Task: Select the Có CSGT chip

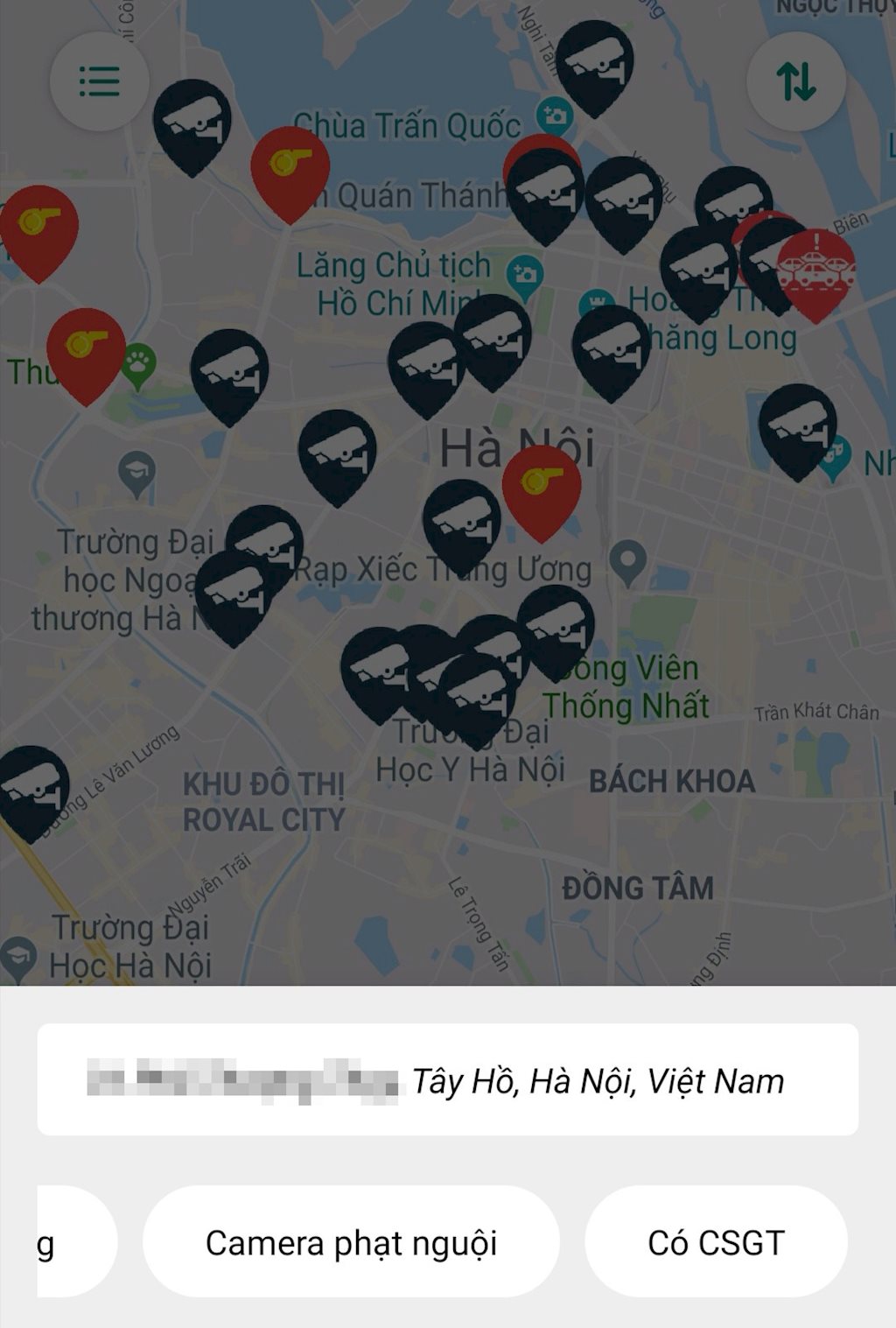Action: point(716,1241)
